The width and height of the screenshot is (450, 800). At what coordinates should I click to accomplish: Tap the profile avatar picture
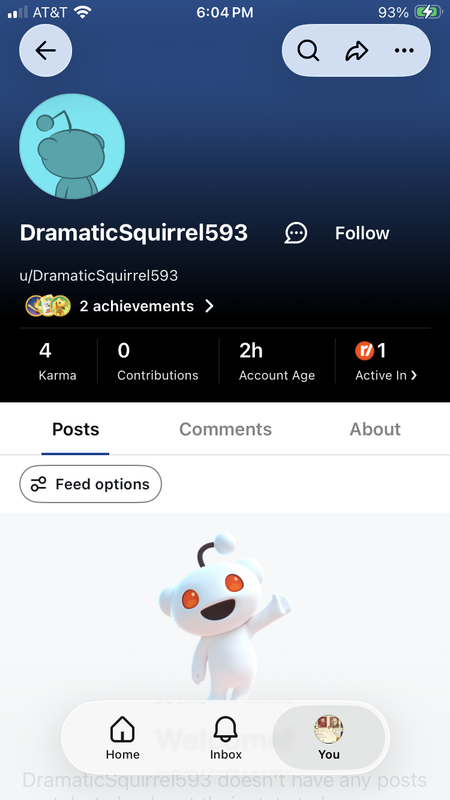pyautogui.click(x=72, y=146)
